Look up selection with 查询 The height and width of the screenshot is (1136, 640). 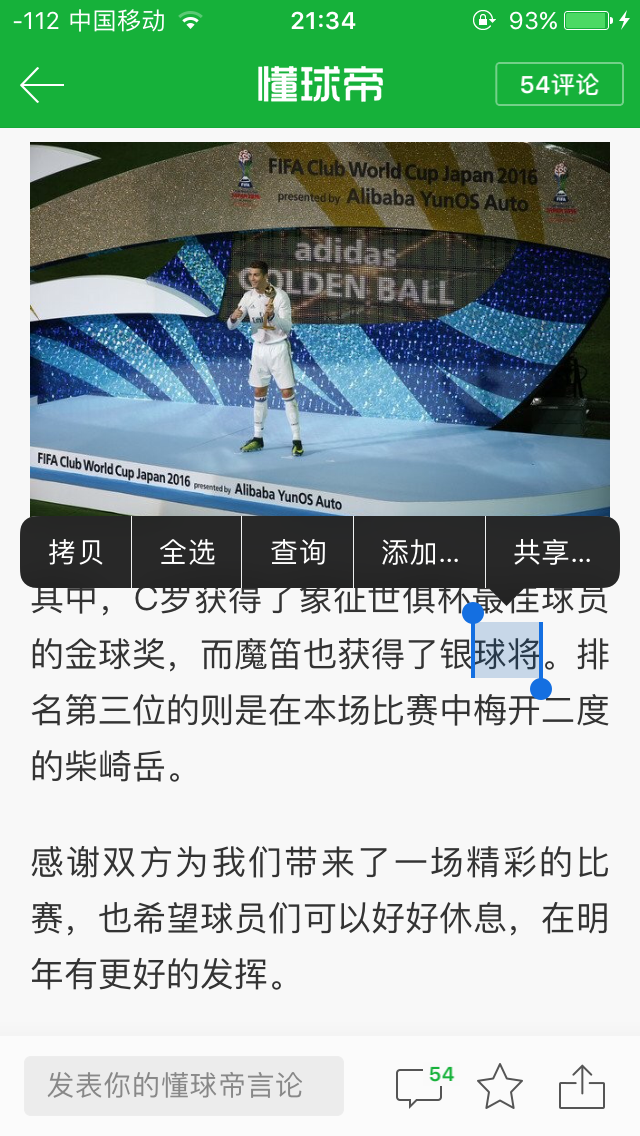click(298, 552)
